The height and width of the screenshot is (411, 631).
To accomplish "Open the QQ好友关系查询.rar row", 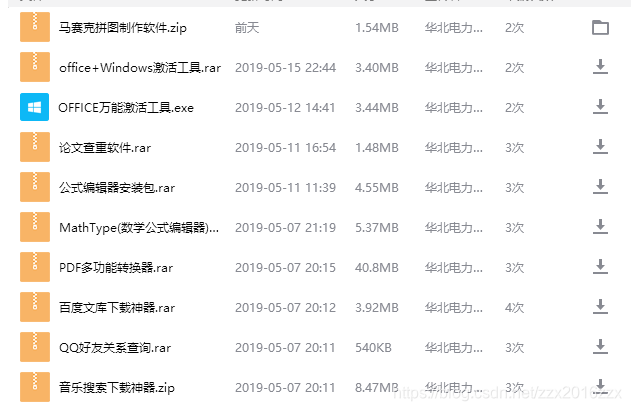I will 115,348.
